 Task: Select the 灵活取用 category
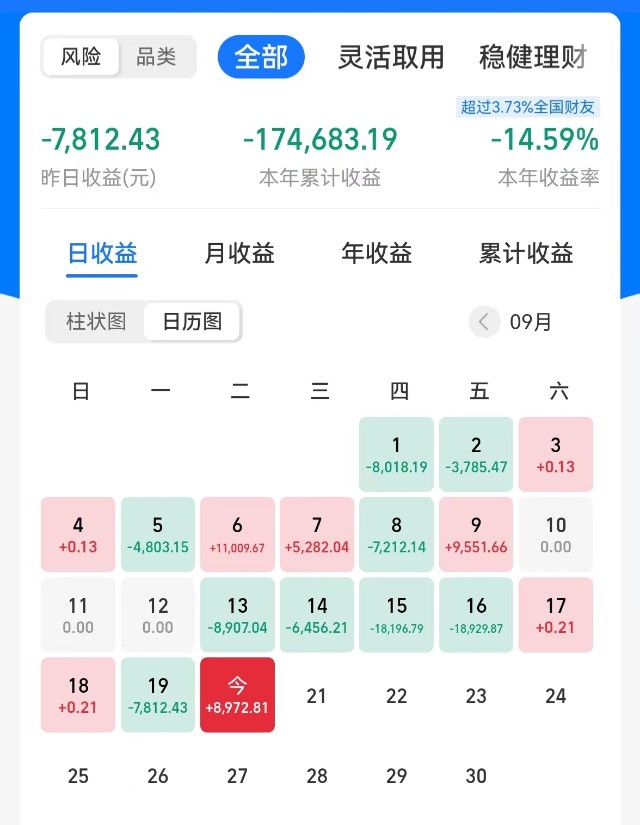390,57
